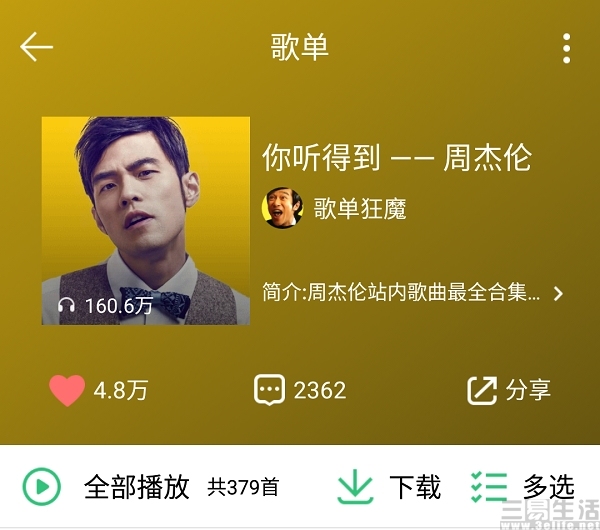Share this playlist via 分享
Screen dimensions: 600x530
point(509,390)
